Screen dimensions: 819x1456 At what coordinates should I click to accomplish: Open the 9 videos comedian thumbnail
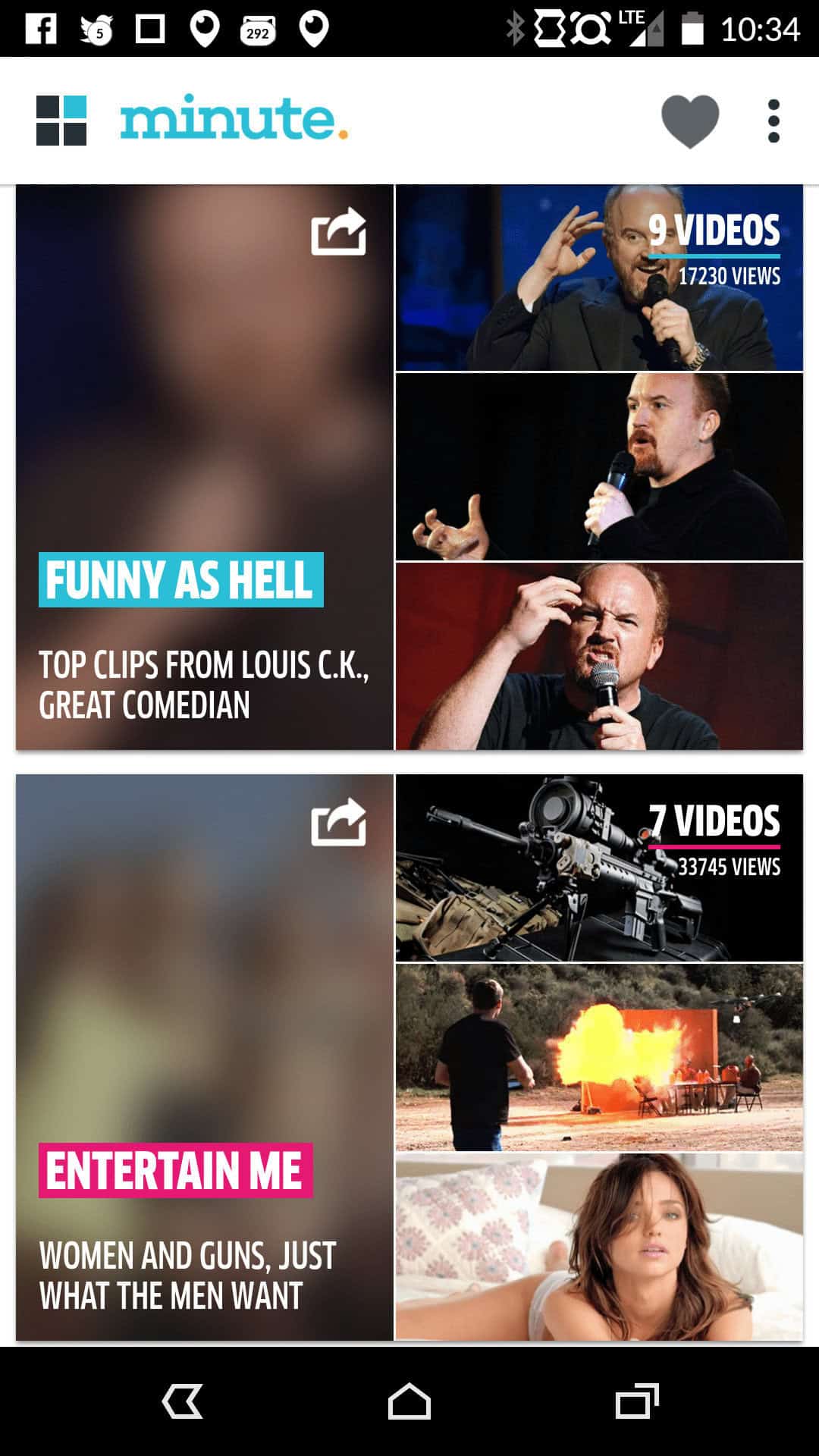point(599,278)
